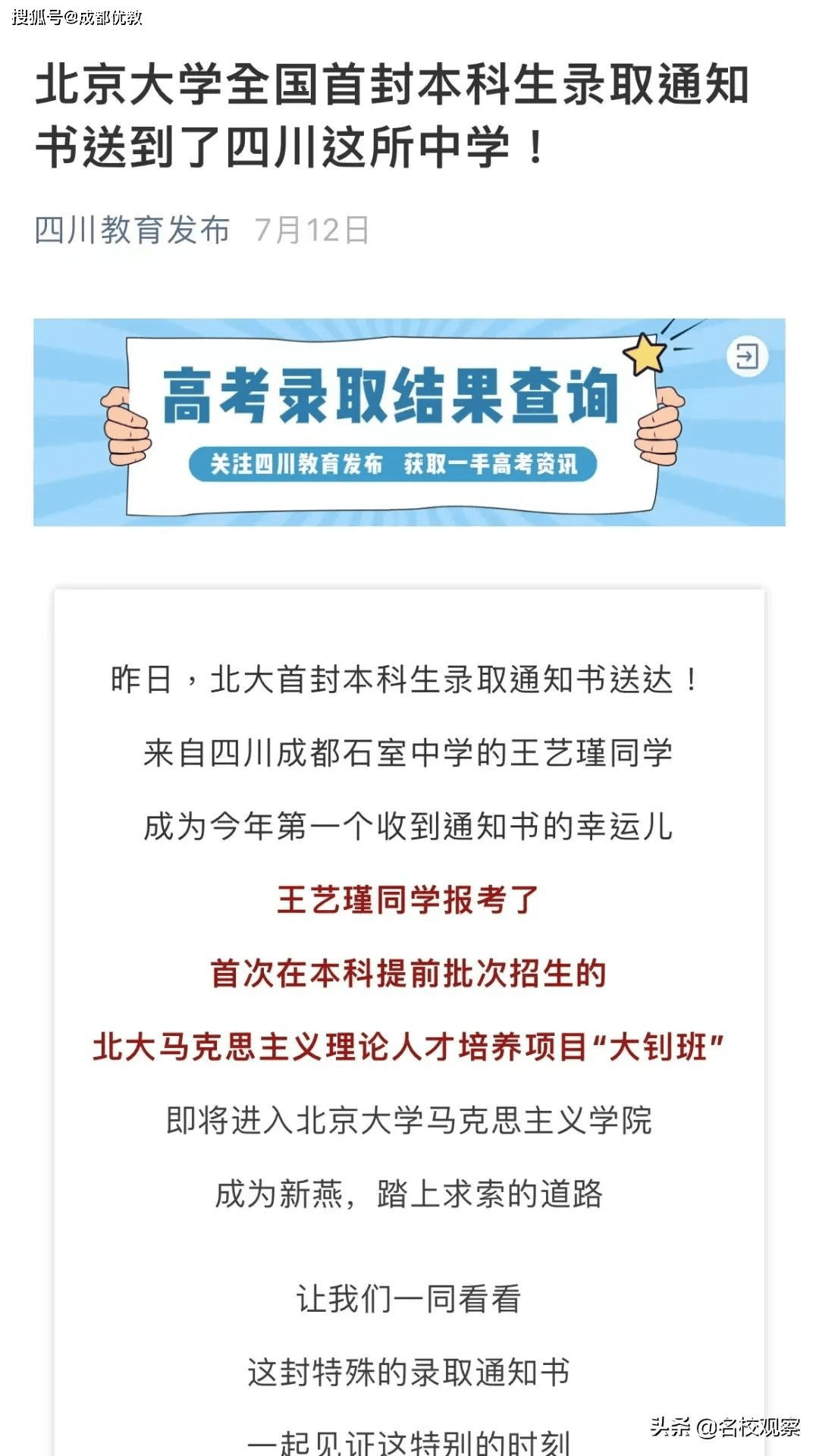819x1456 pixels.
Task: Open the 高考录取结果查询 banner
Action: pos(391,422)
